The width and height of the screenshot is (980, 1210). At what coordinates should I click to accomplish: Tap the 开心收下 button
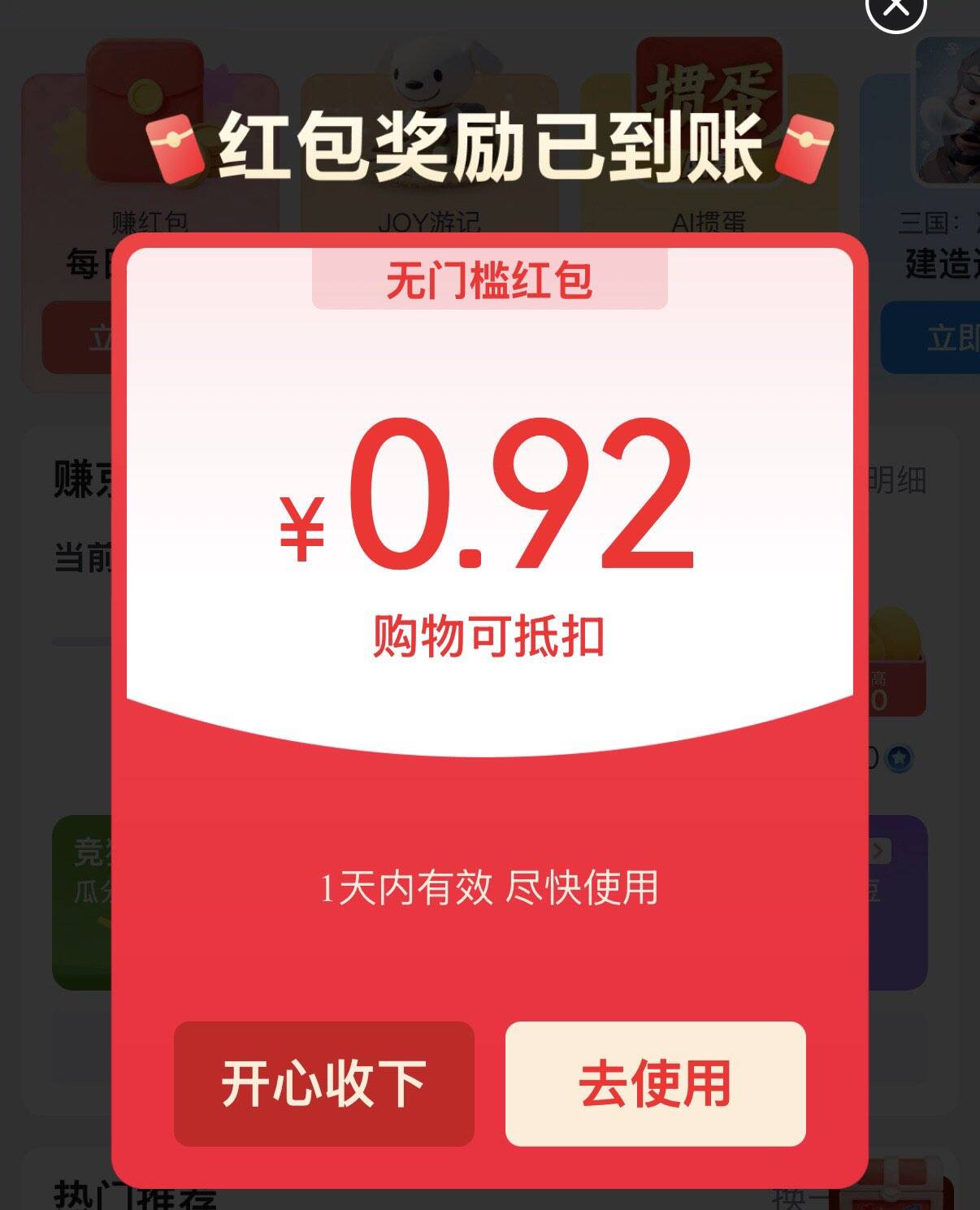click(x=324, y=1083)
